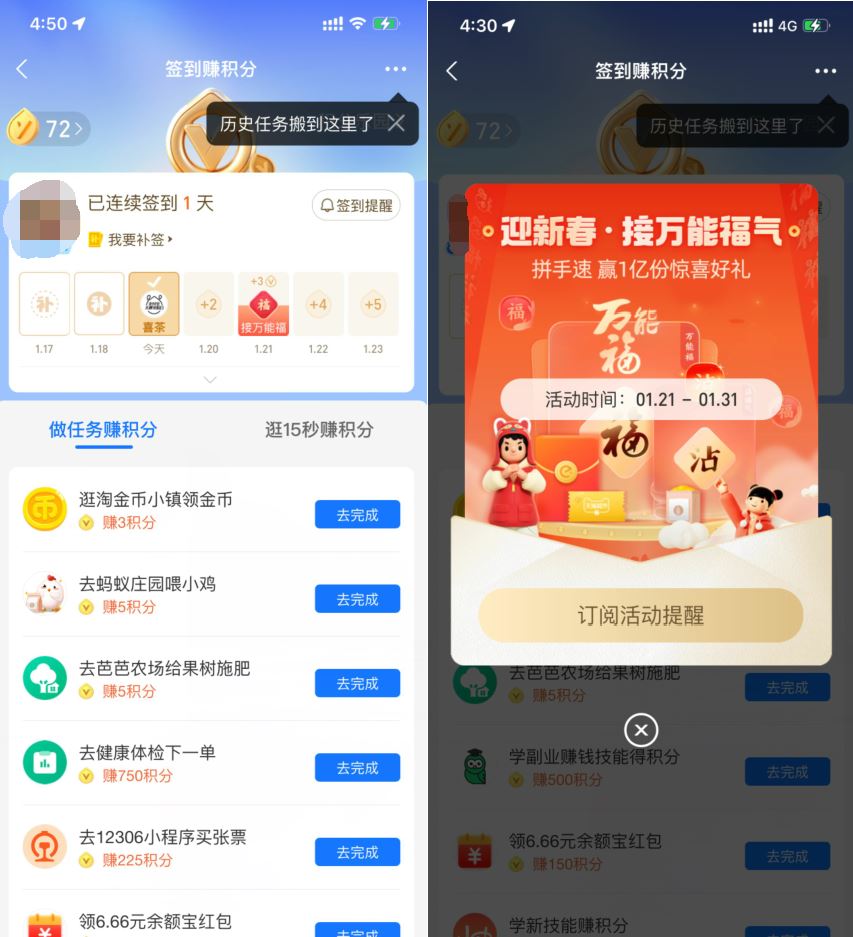
Task: Tap 去完成 for 逛淘金币小镇领金币
Action: click(x=357, y=515)
